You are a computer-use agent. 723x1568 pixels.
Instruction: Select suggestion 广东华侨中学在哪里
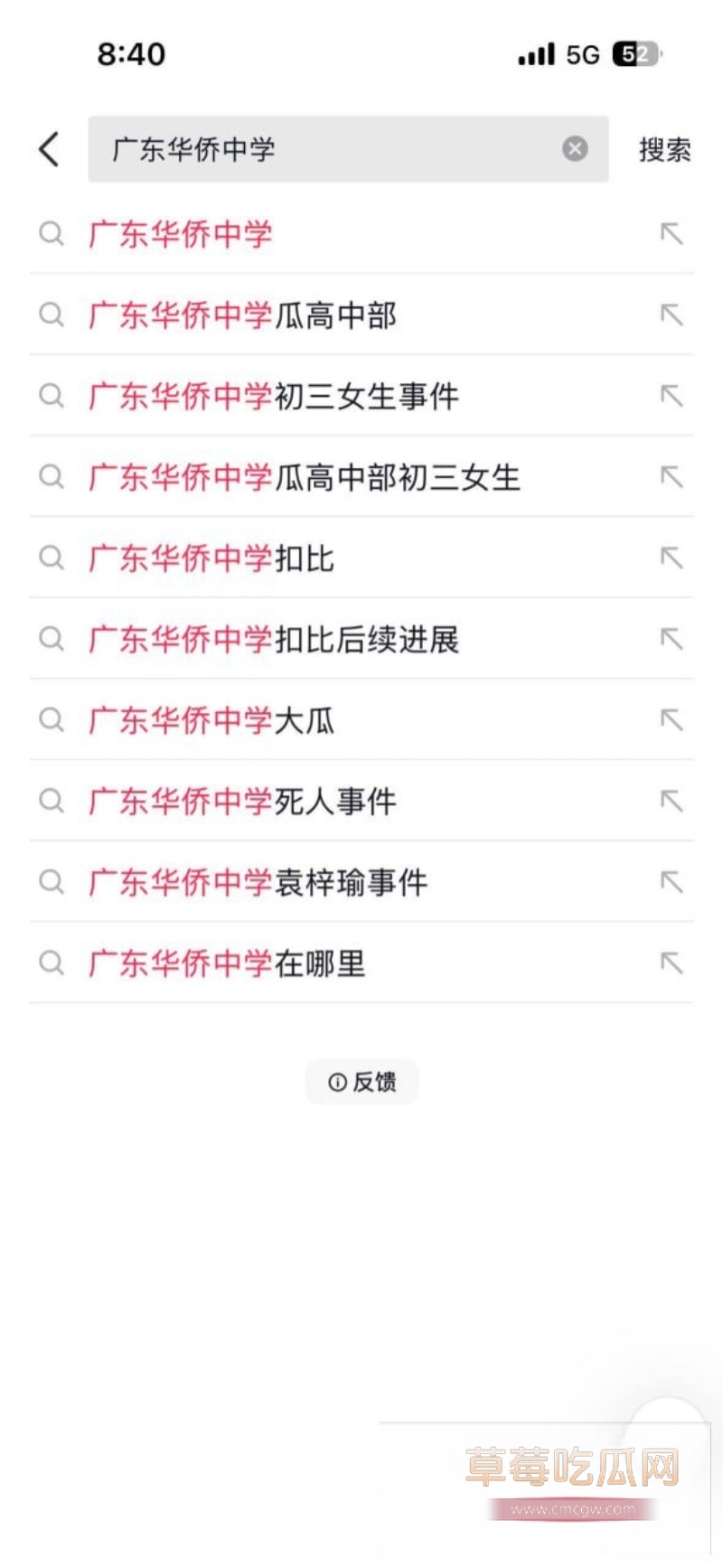(x=226, y=963)
